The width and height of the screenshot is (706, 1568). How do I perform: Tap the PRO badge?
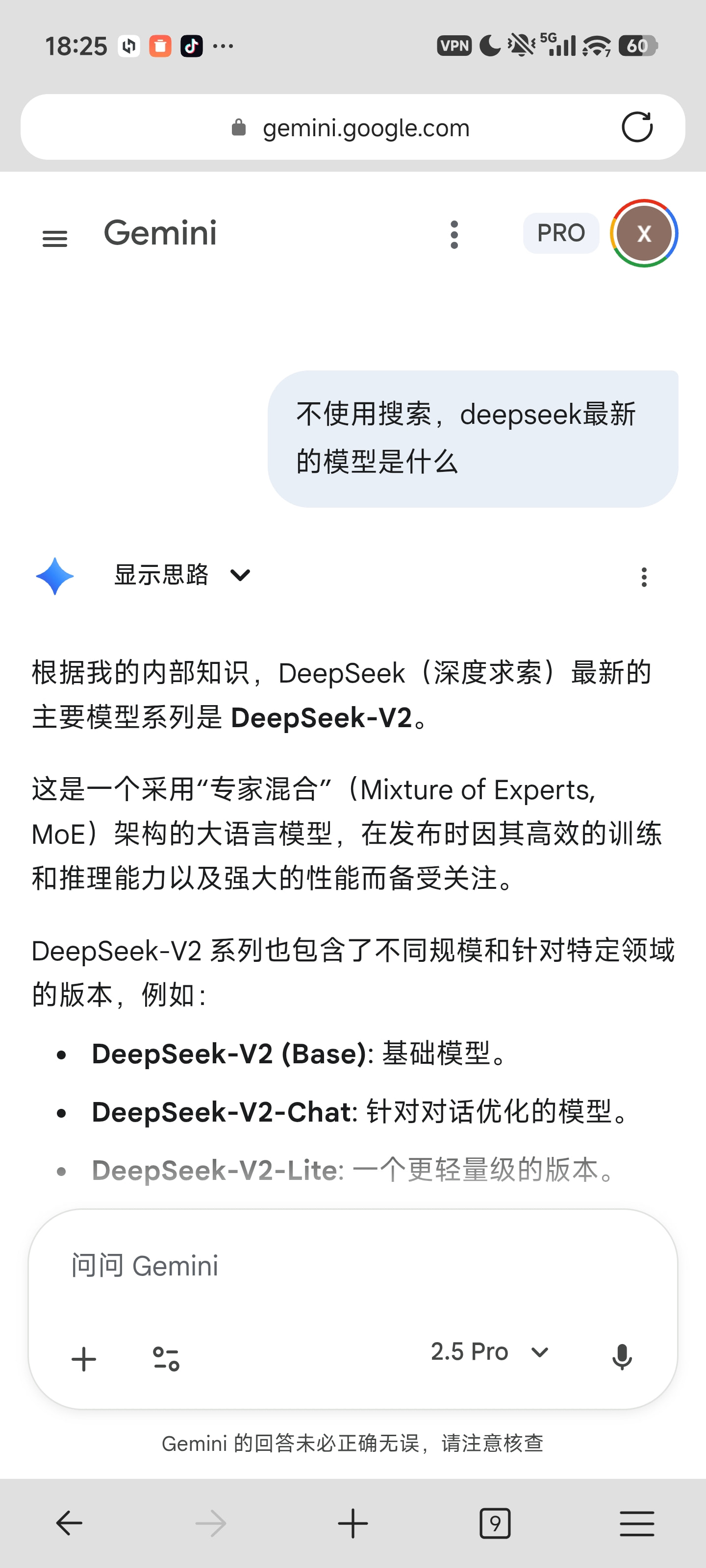click(560, 233)
